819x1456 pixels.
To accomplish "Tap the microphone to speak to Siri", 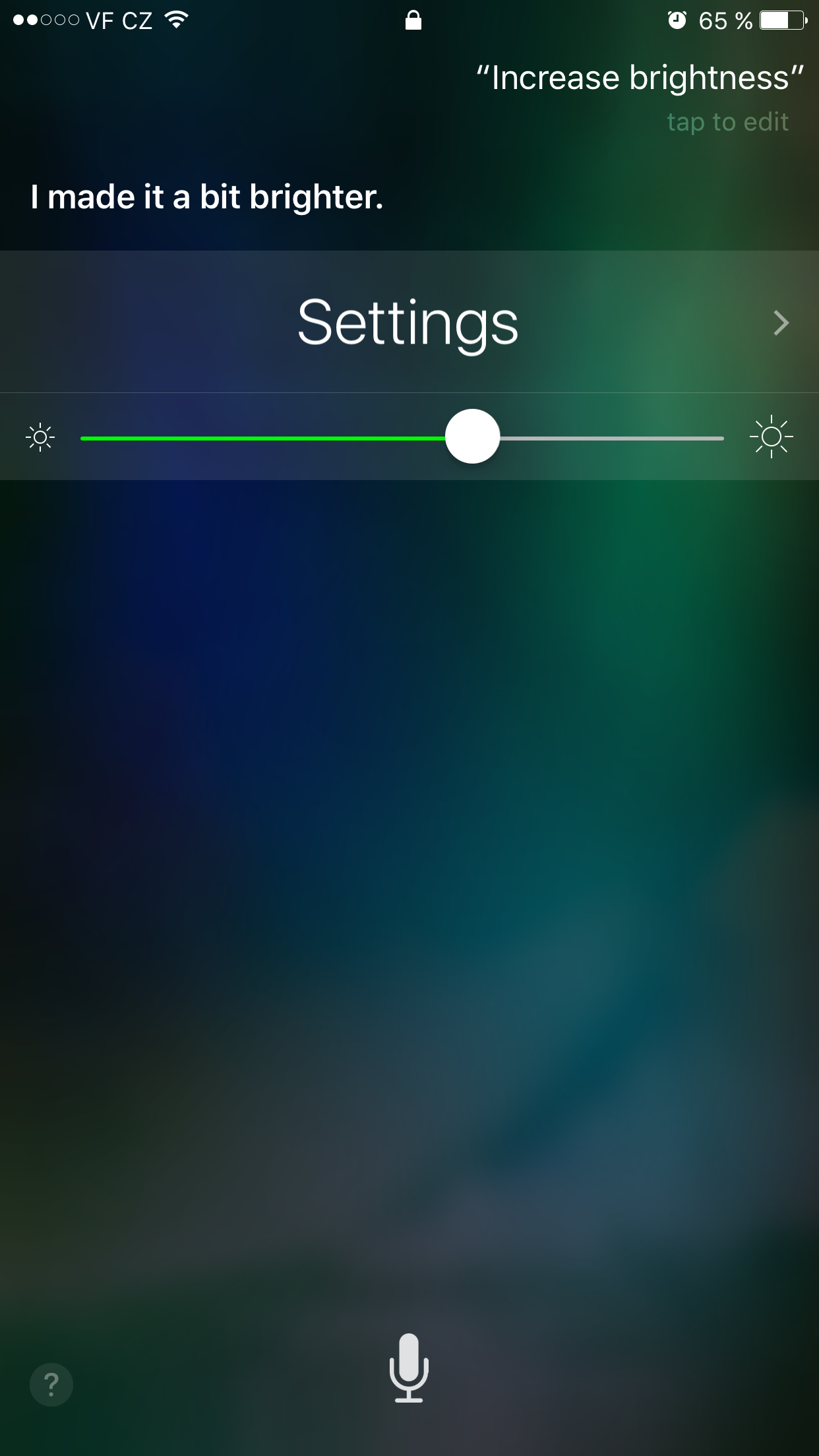I will coord(409,1367).
